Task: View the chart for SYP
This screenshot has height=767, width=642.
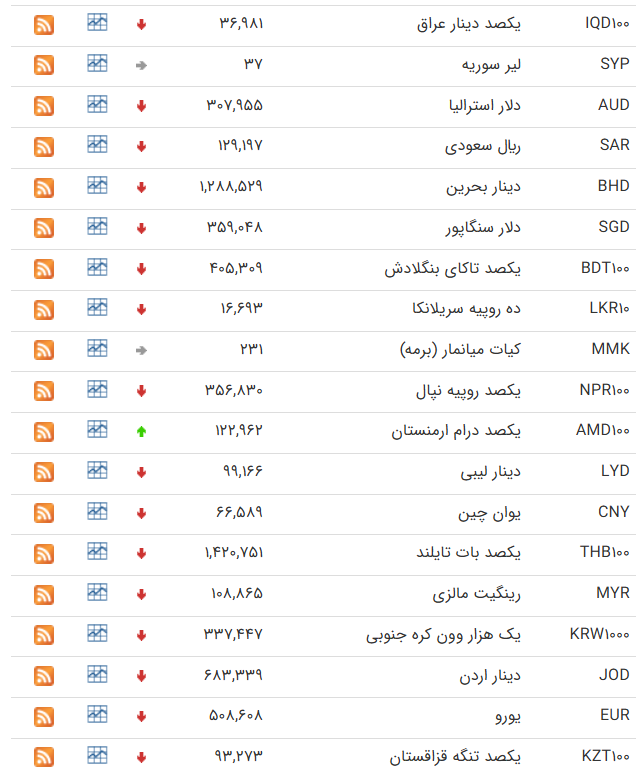Action: [x=97, y=64]
